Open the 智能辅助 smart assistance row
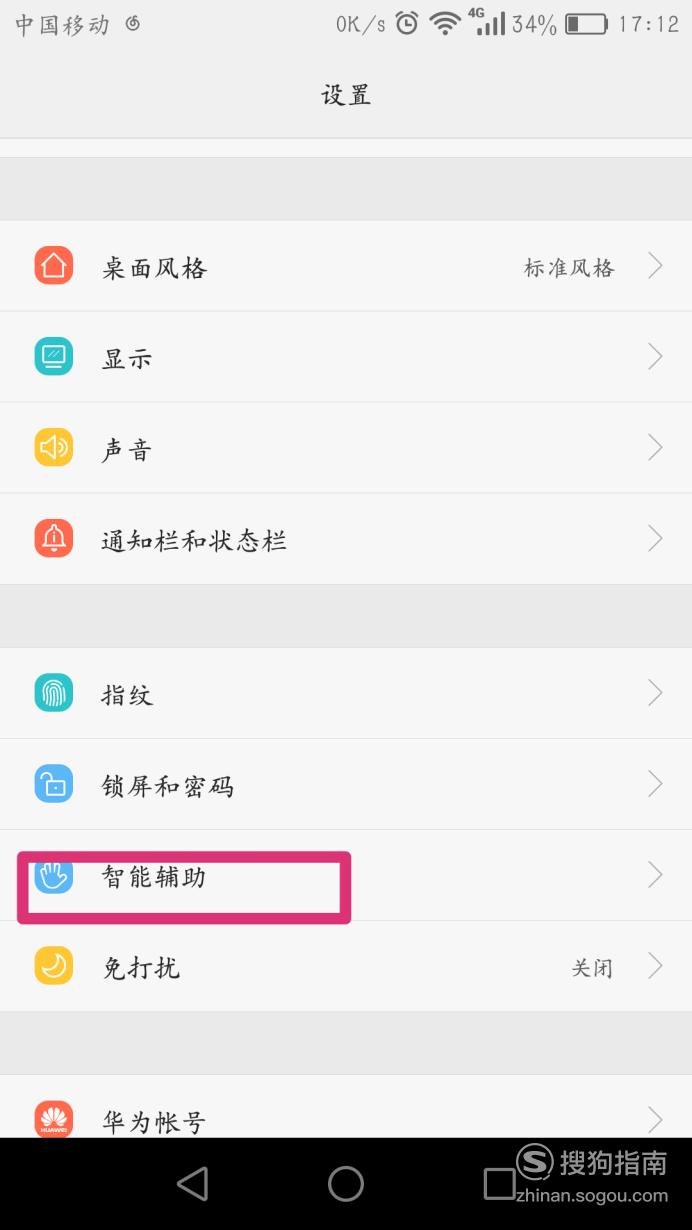The width and height of the screenshot is (692, 1230). tap(346, 875)
